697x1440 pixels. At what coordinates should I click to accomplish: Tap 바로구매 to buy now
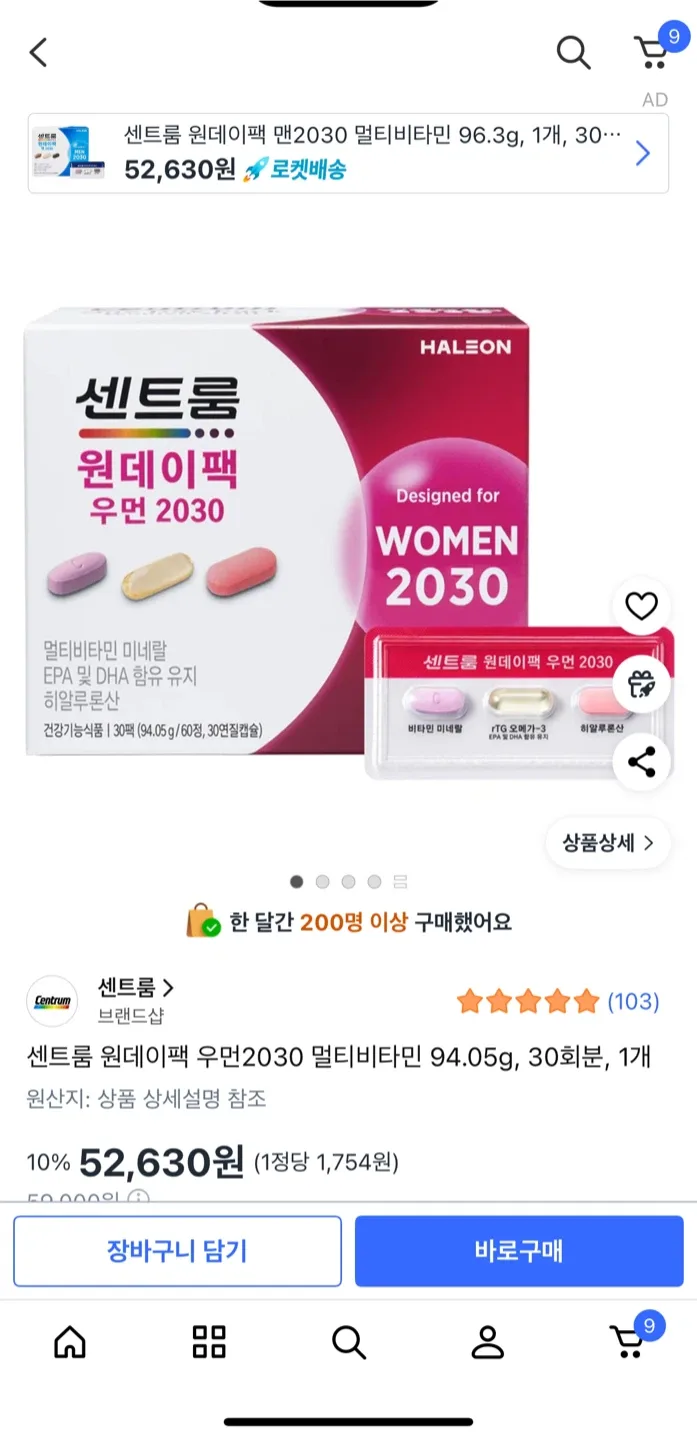[519, 1250]
